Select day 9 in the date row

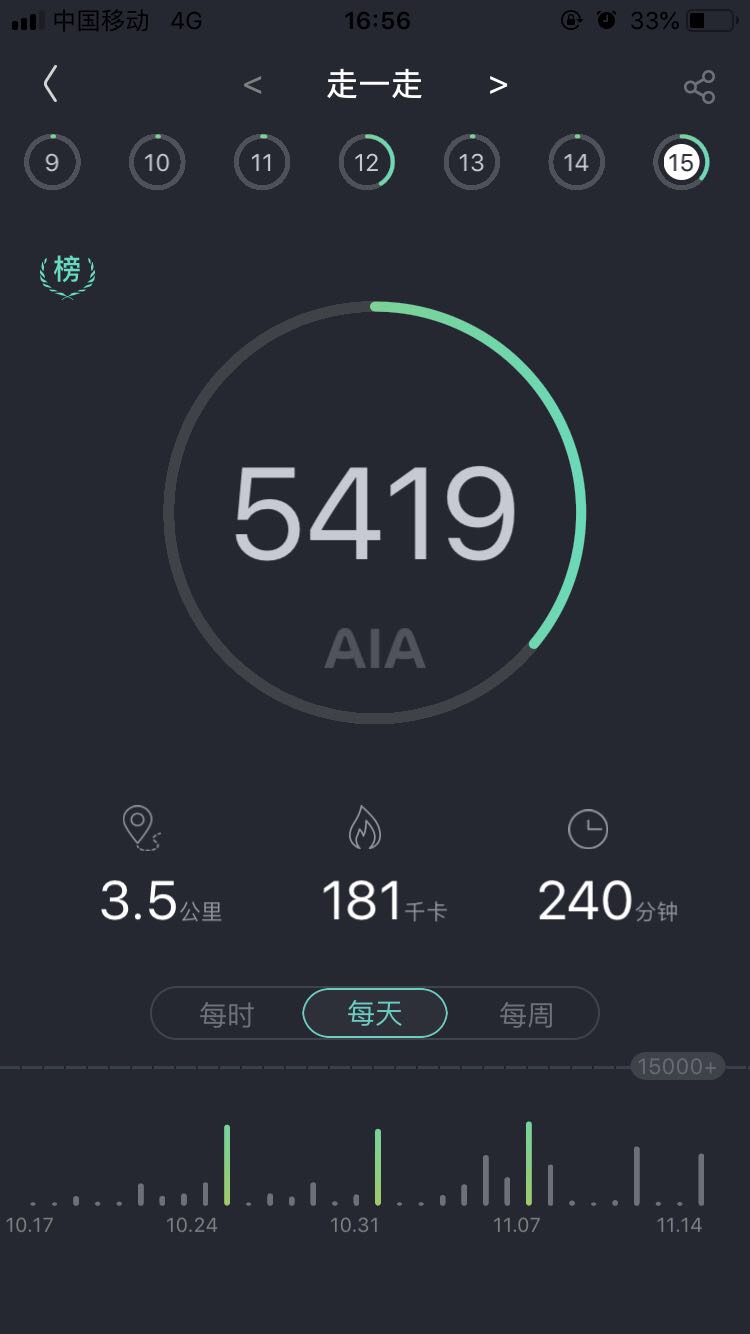pos(52,162)
